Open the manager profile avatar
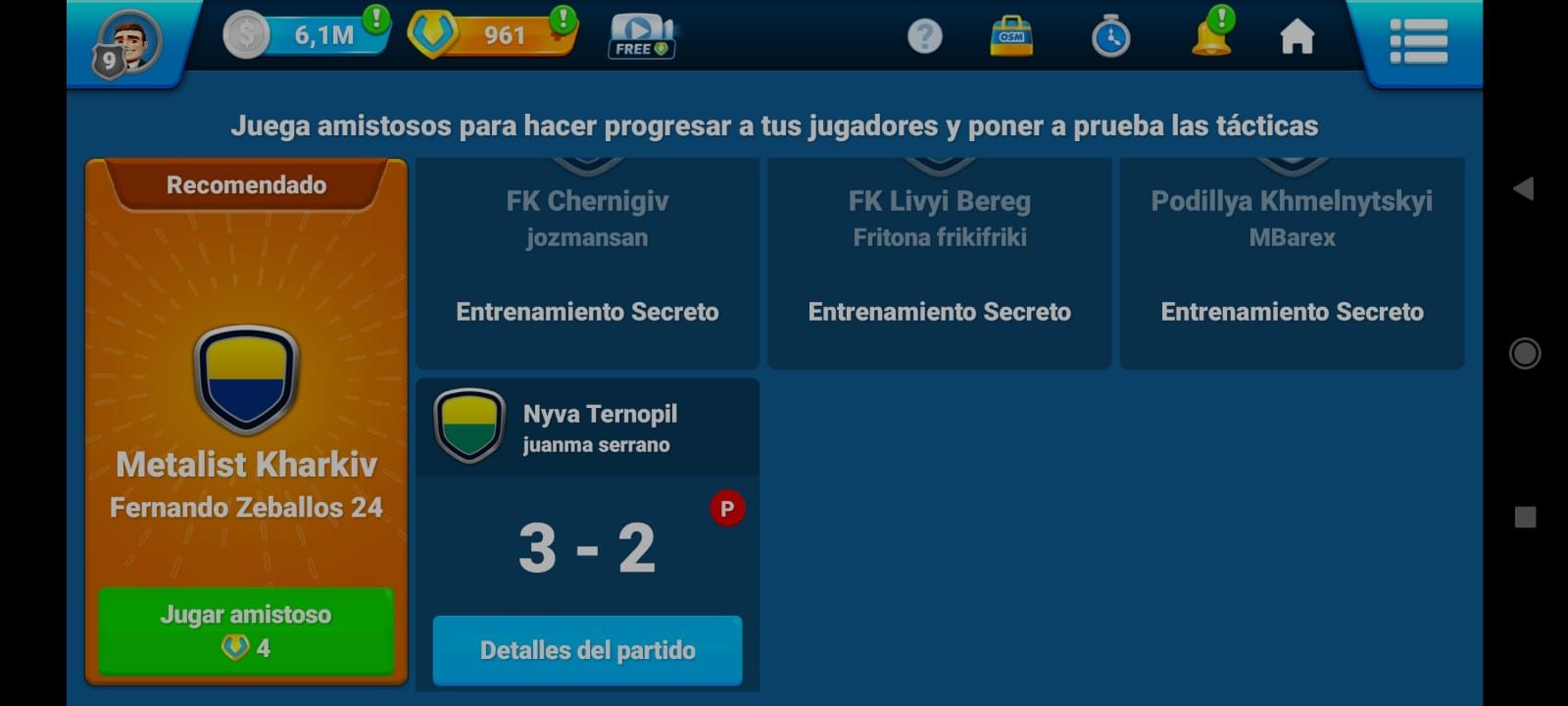 click(129, 41)
